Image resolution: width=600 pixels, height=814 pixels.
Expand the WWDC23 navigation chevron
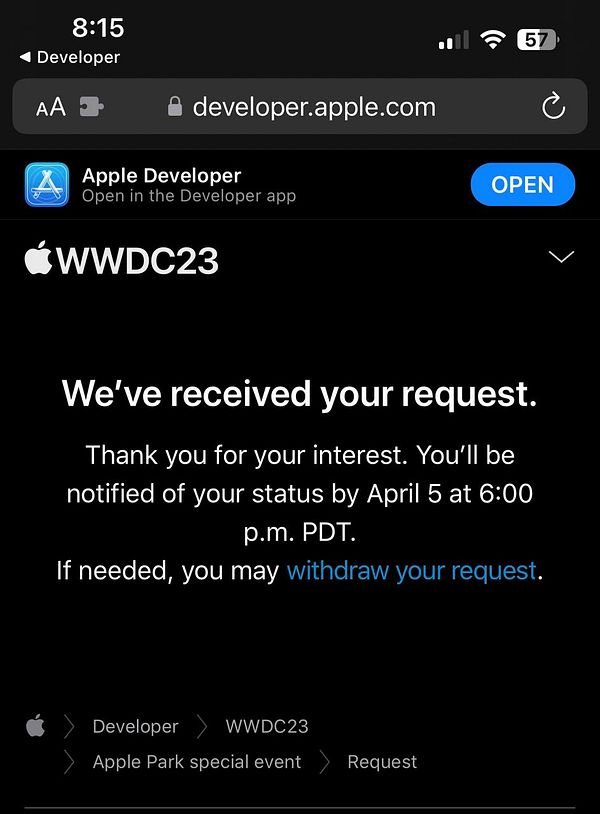[562, 258]
